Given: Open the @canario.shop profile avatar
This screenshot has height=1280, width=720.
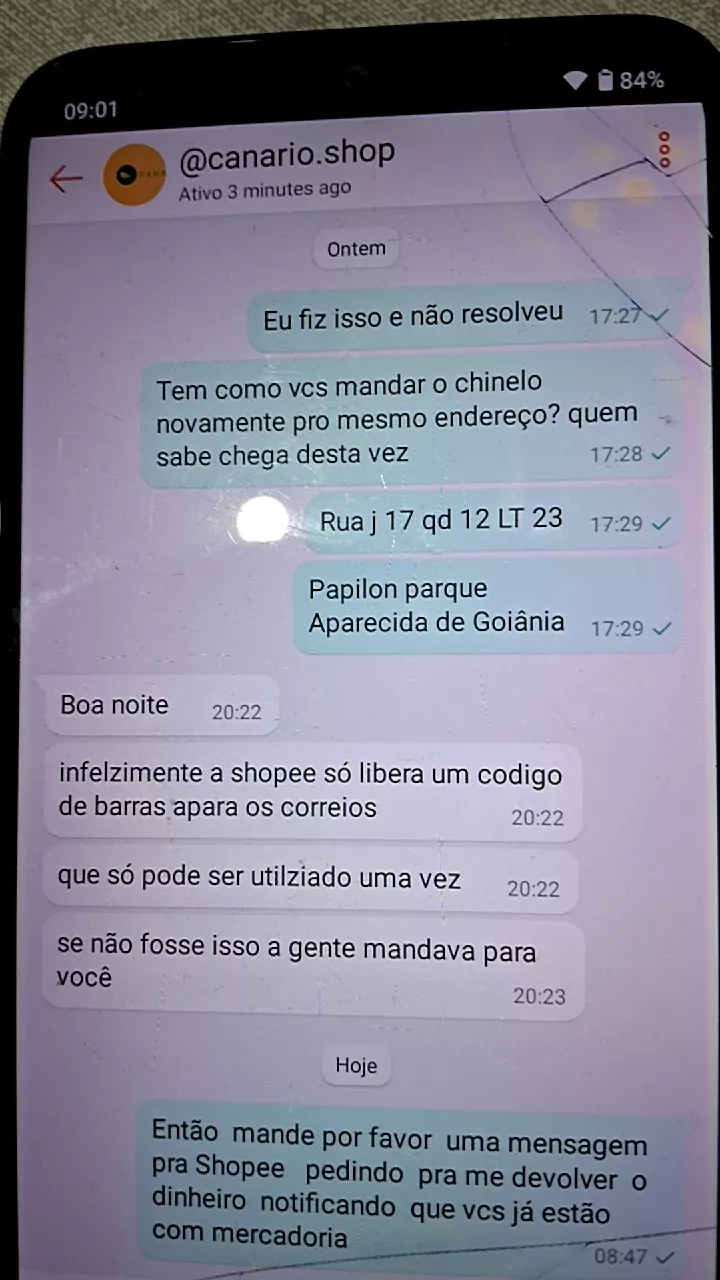Looking at the screenshot, I should (134, 175).
